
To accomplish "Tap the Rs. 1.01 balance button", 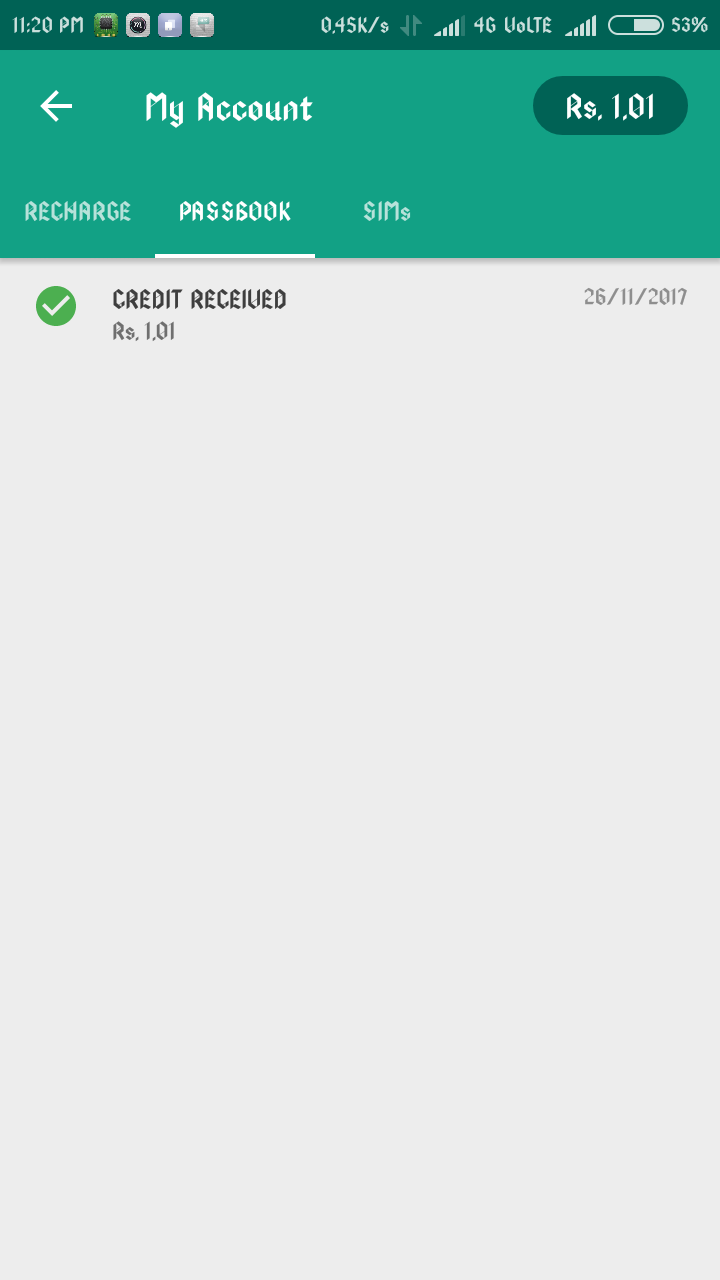I will [610, 106].
